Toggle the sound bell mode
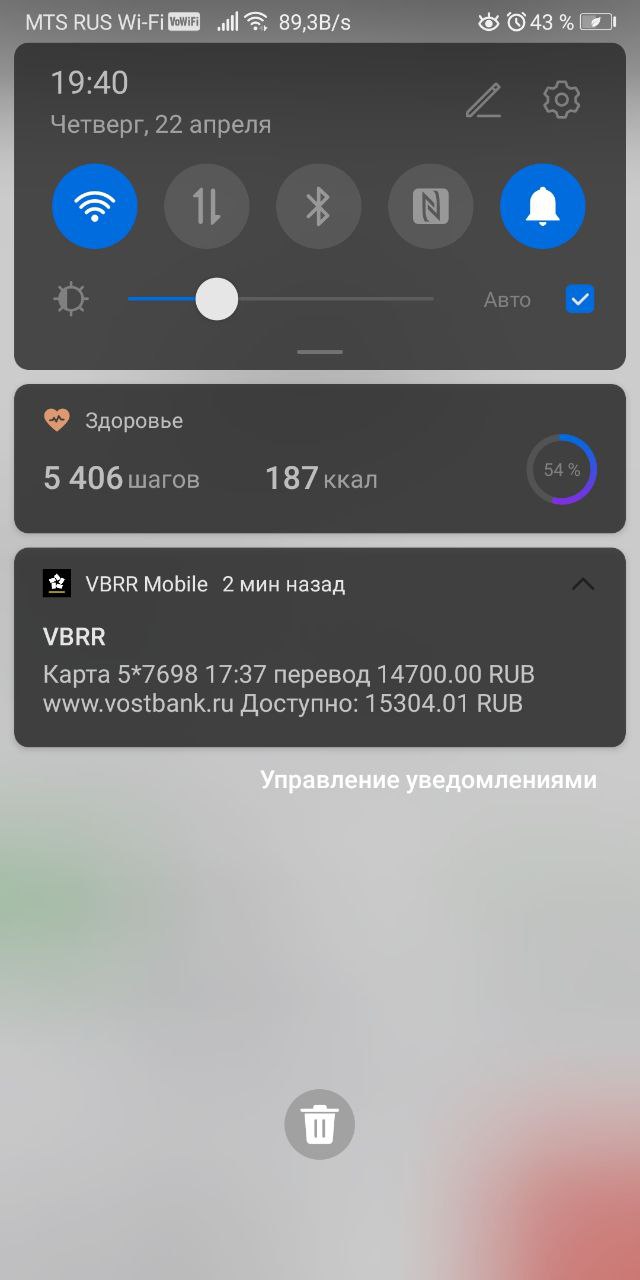The height and width of the screenshot is (1280, 640). click(542, 207)
